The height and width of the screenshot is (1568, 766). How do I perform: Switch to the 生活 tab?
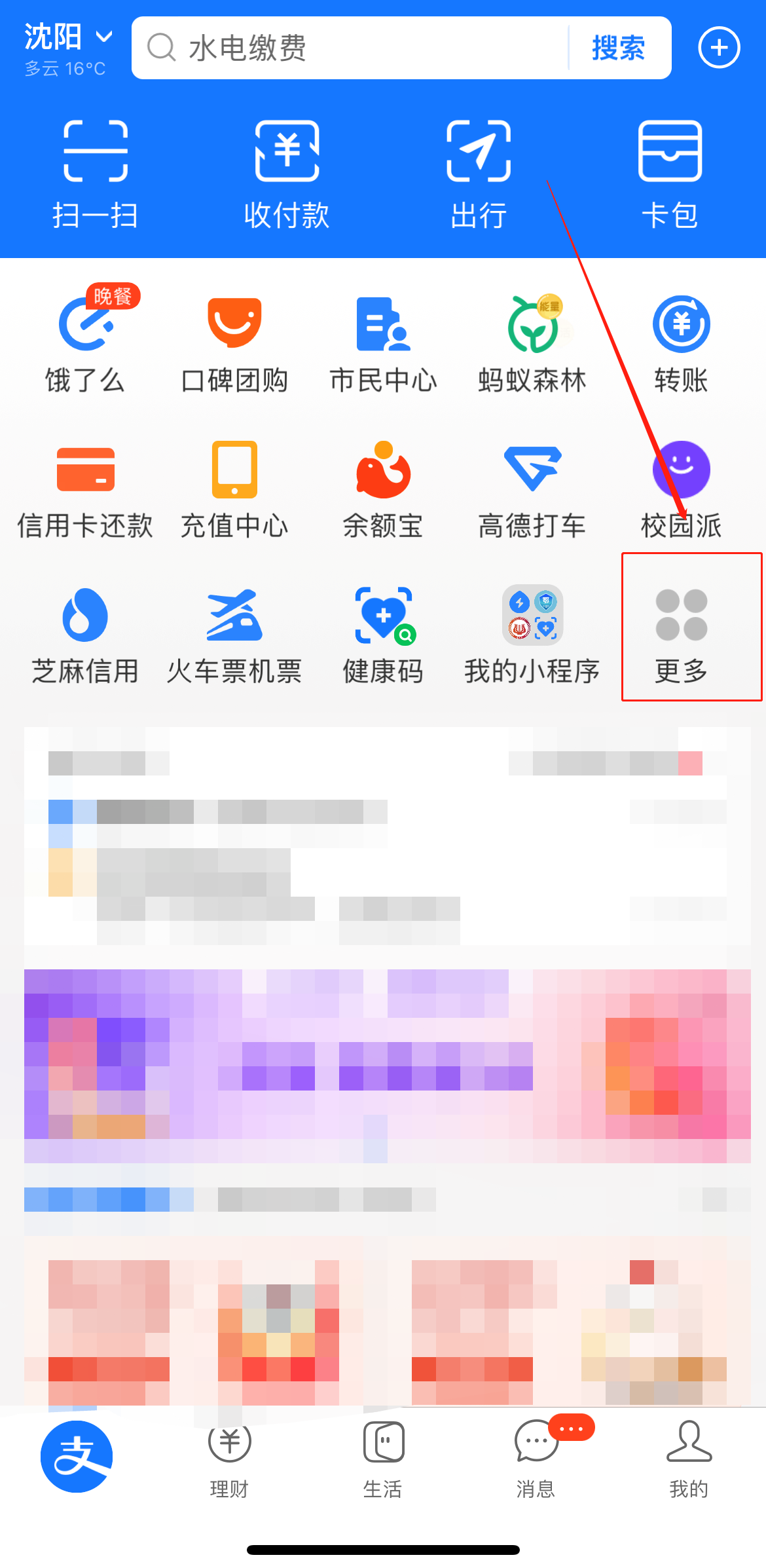click(x=383, y=1457)
